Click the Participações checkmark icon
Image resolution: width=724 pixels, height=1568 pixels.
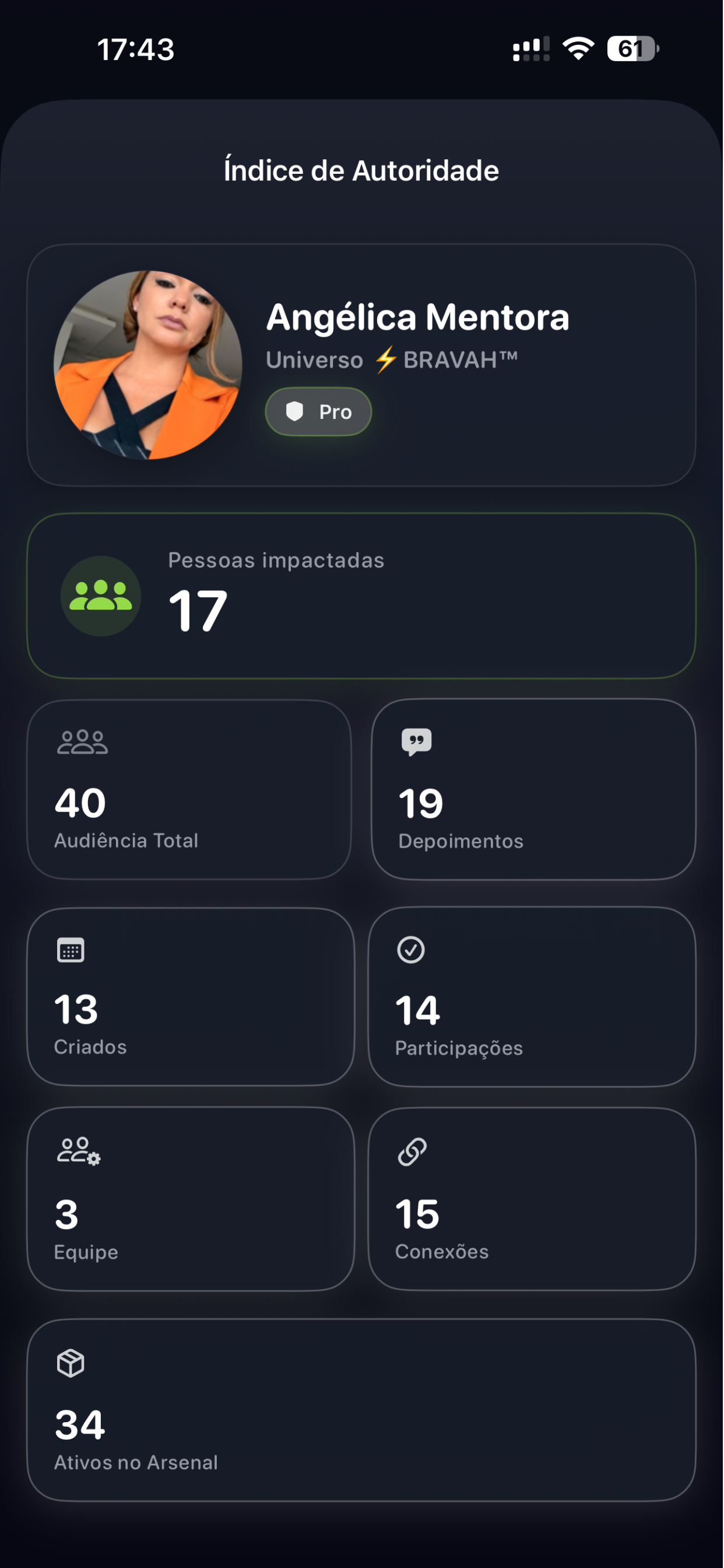(x=413, y=951)
